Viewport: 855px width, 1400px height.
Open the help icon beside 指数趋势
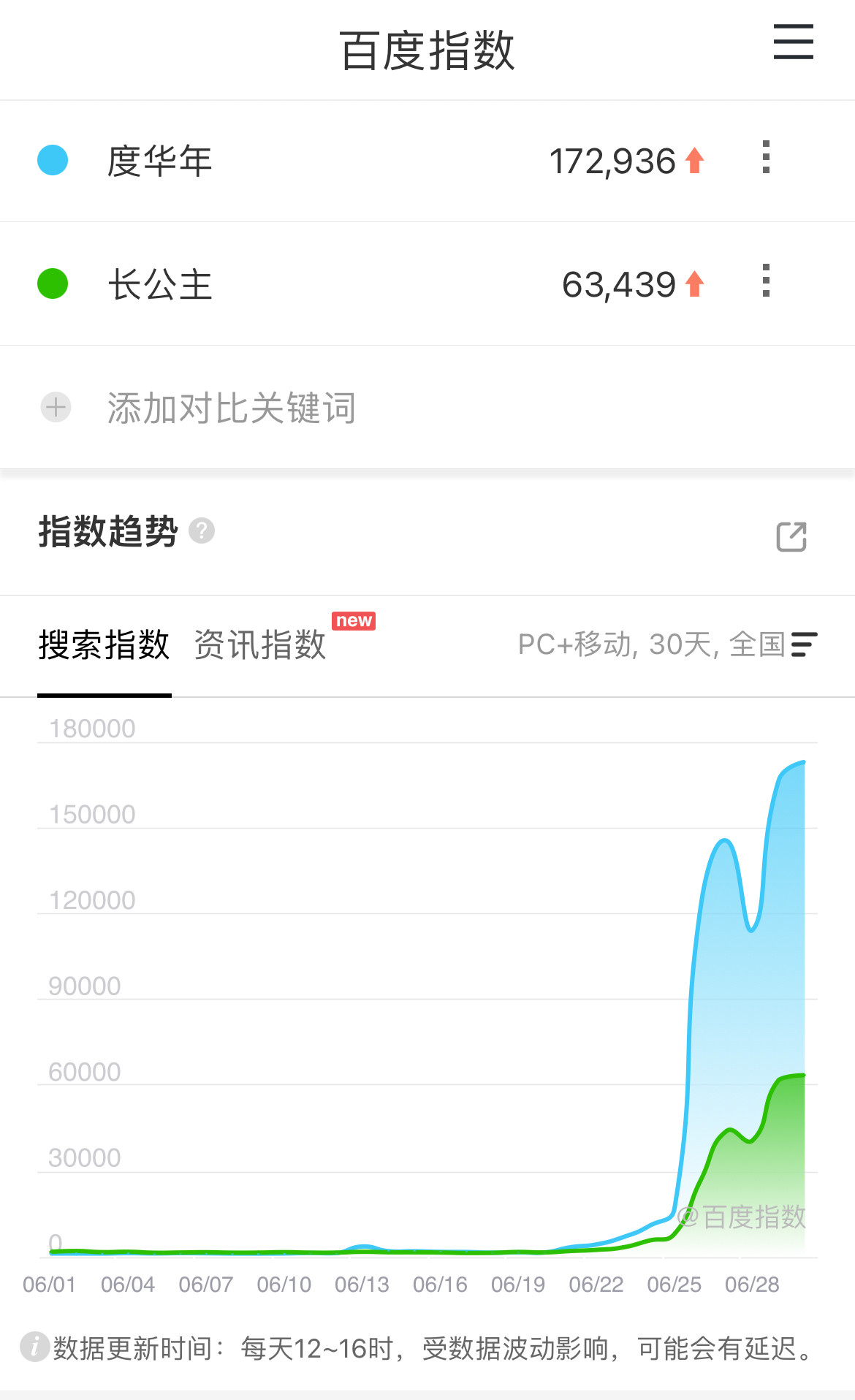pyautogui.click(x=202, y=530)
